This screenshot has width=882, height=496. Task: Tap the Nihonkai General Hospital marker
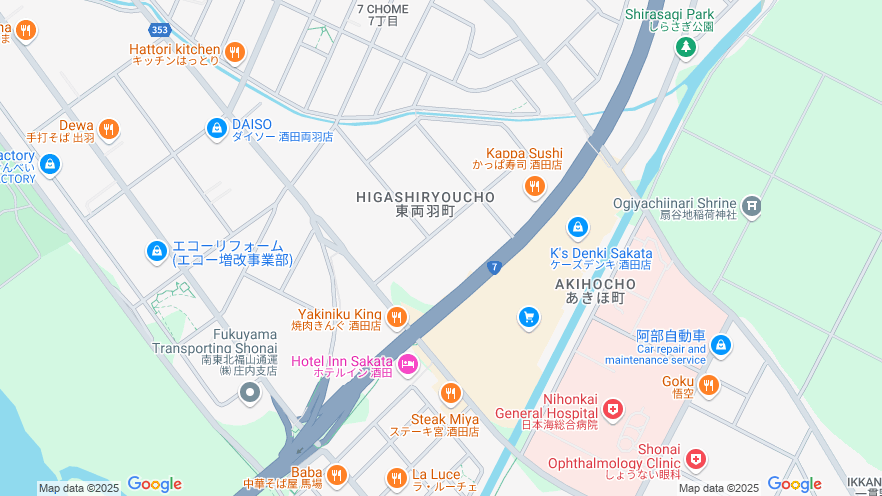[612, 409]
